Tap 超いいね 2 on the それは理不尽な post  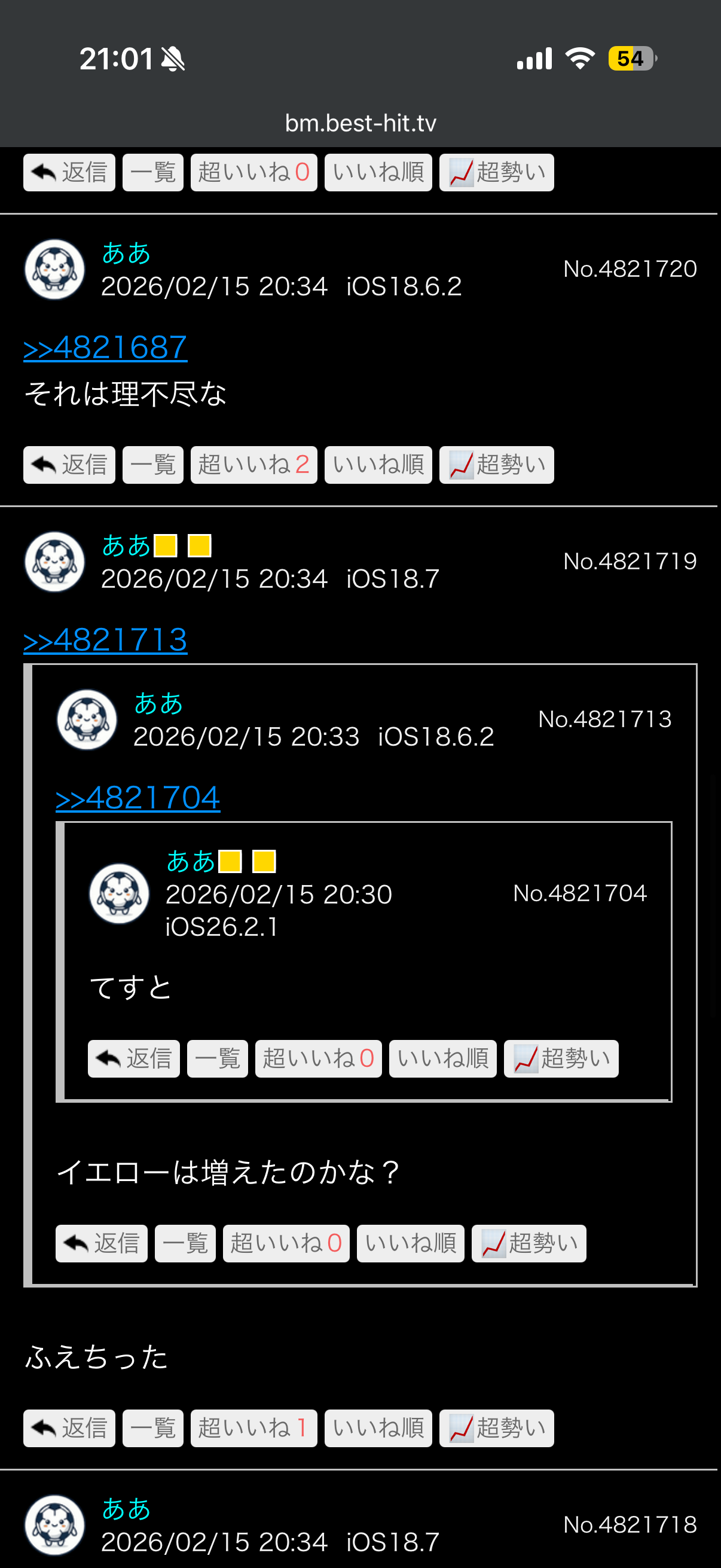(x=253, y=465)
